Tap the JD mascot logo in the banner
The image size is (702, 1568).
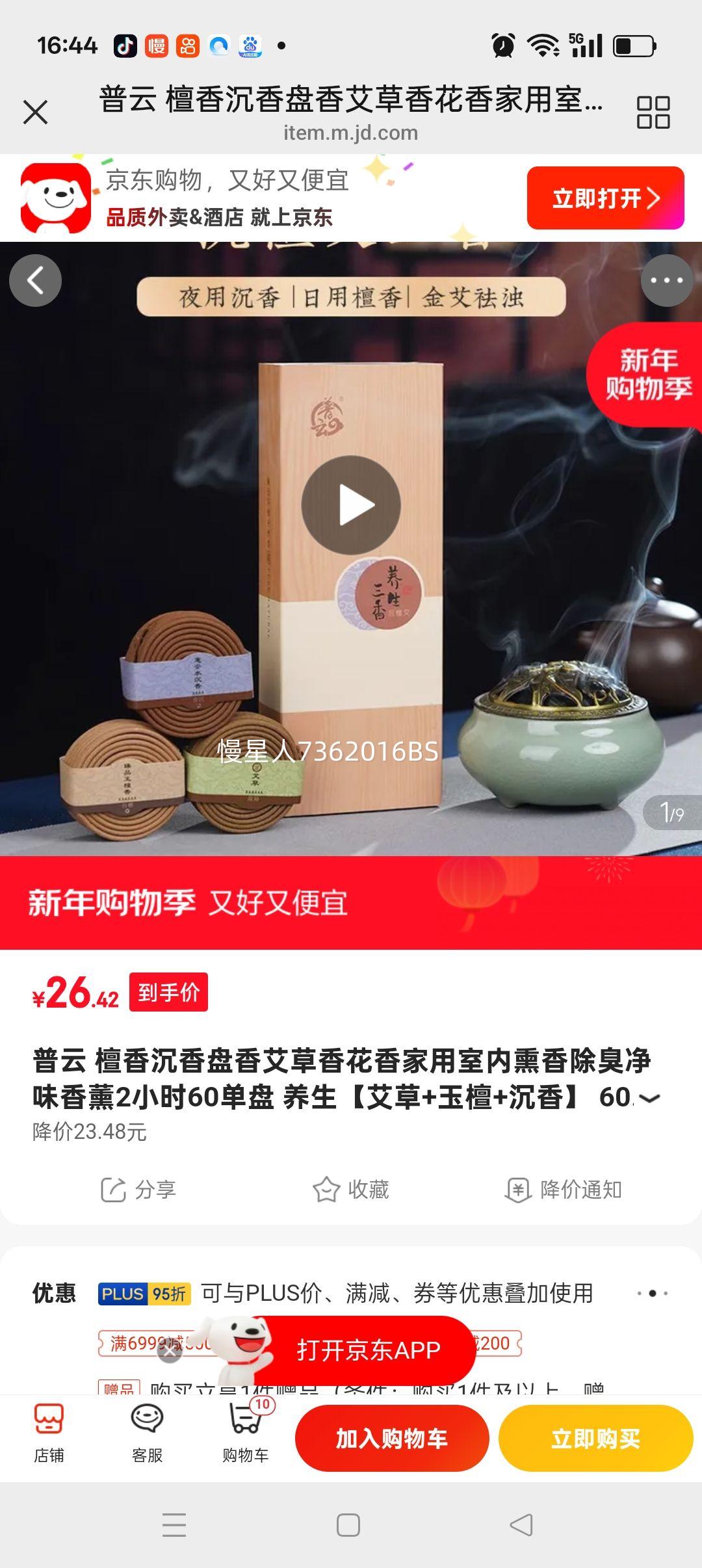coord(55,198)
